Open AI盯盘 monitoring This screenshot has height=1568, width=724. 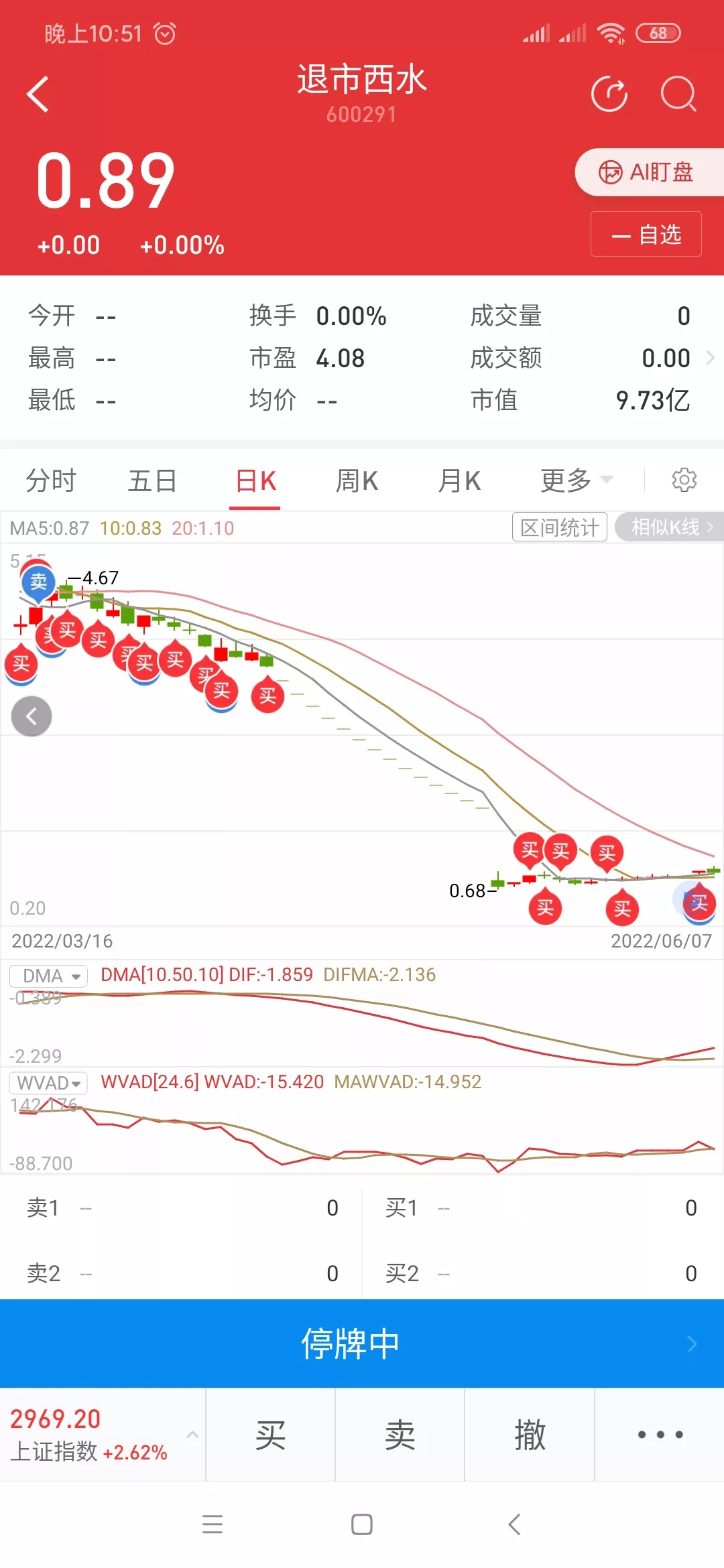click(x=647, y=172)
